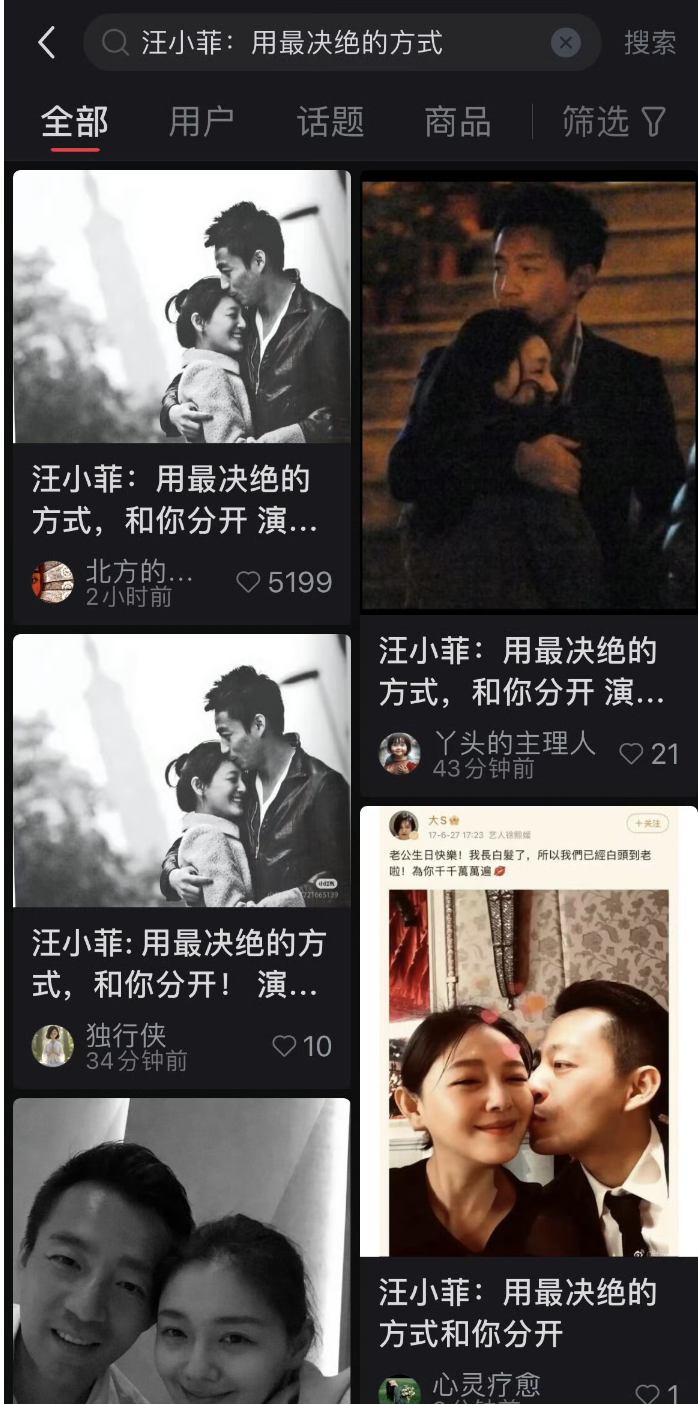Open the post by 独行侠
Image resolution: width=698 pixels, height=1404 pixels.
coord(182,861)
